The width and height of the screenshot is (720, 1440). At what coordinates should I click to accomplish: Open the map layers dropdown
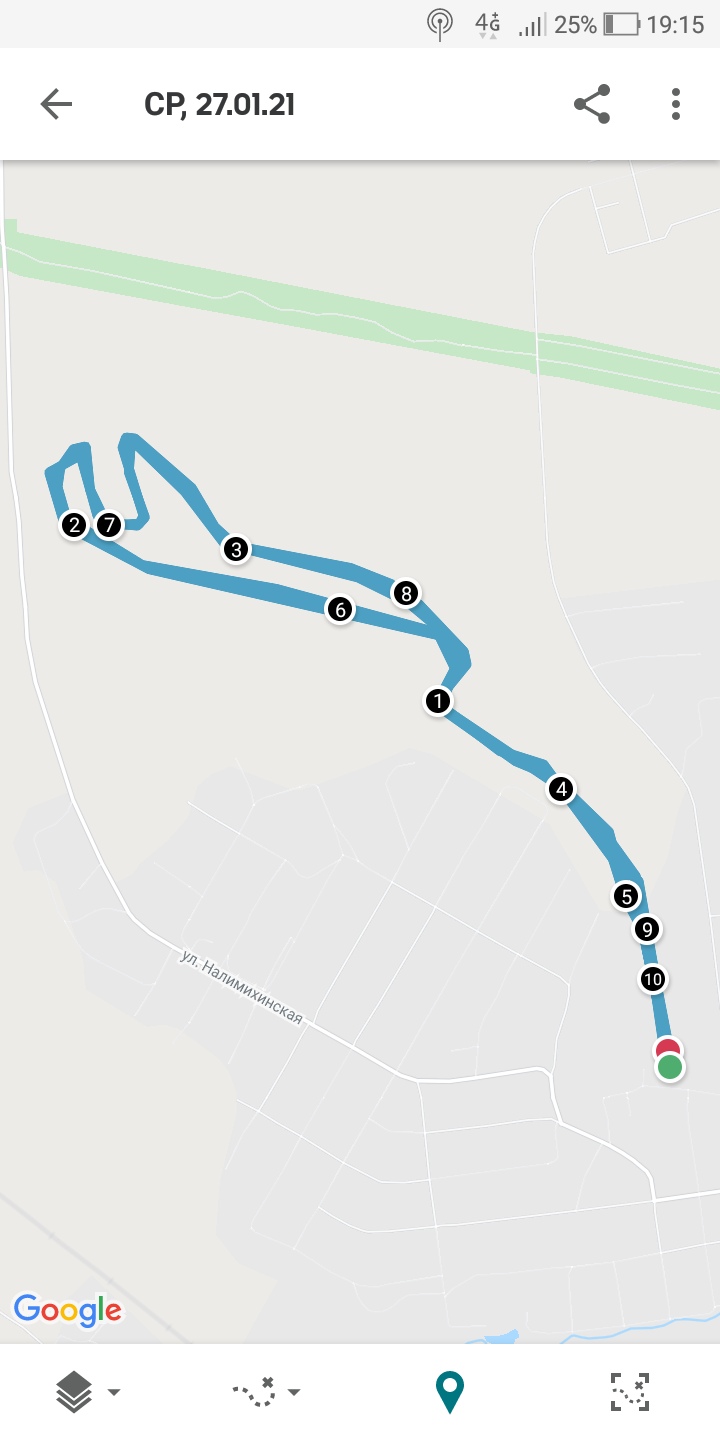(x=87, y=1391)
